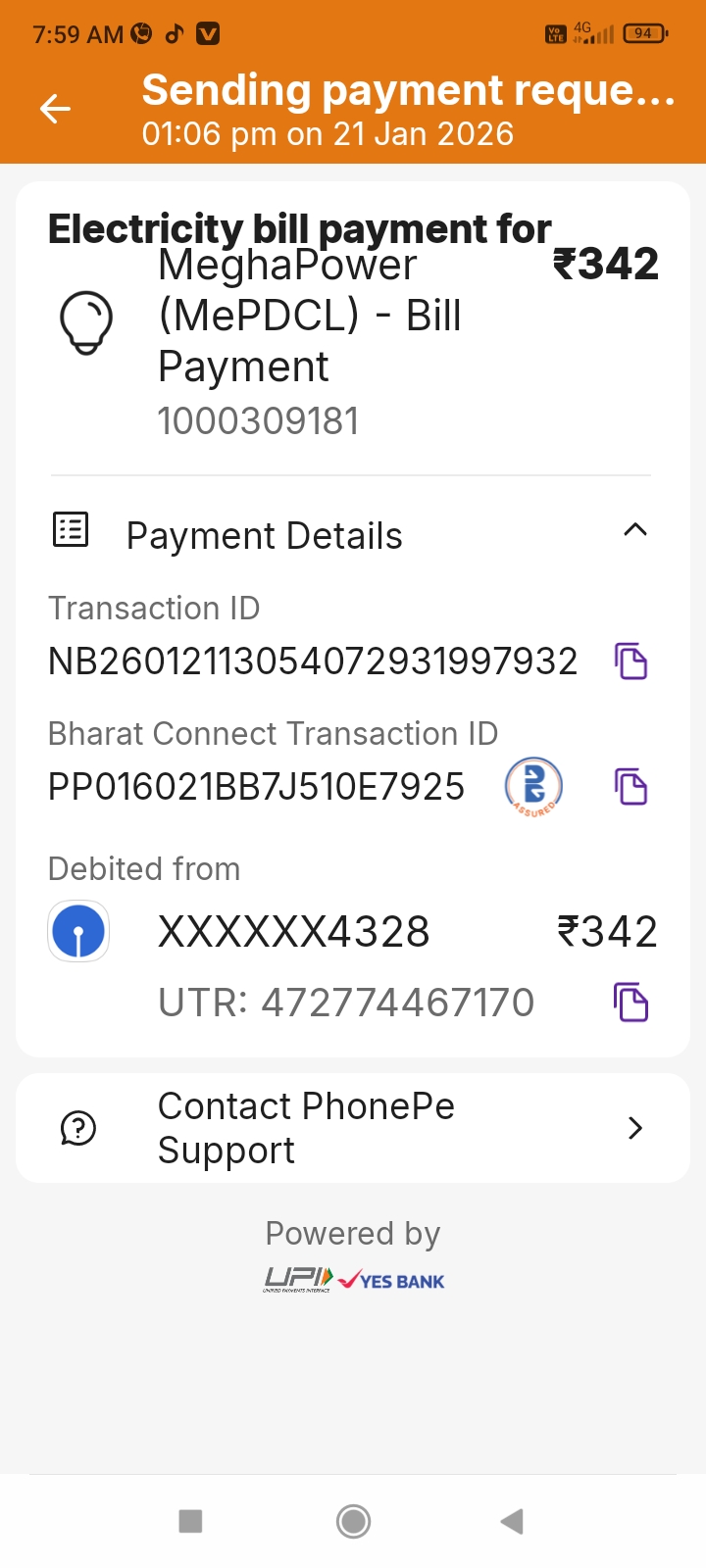
Task: Copy the Transaction ID
Action: pyautogui.click(x=630, y=661)
